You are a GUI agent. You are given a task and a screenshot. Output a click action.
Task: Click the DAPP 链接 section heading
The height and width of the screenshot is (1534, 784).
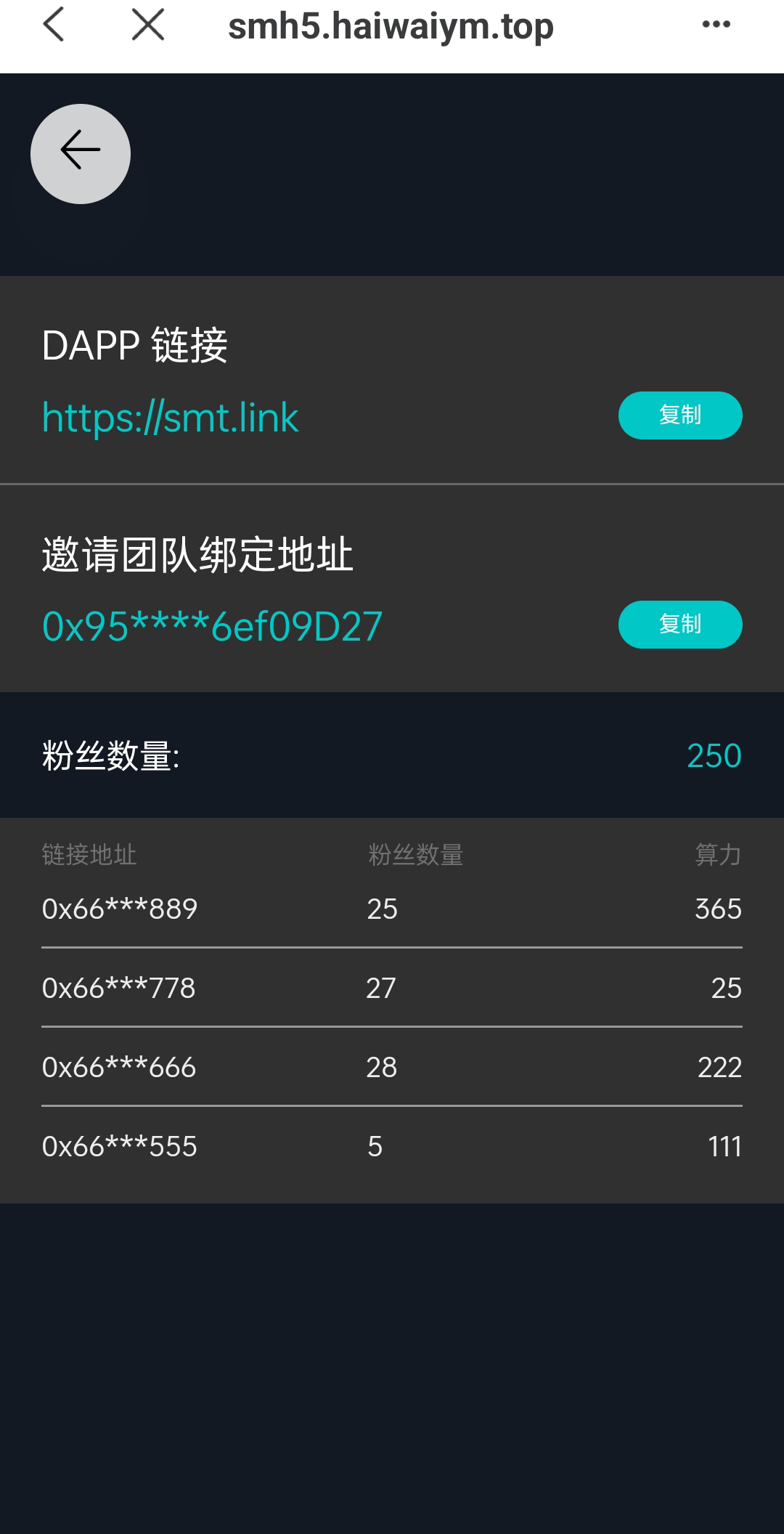(134, 345)
